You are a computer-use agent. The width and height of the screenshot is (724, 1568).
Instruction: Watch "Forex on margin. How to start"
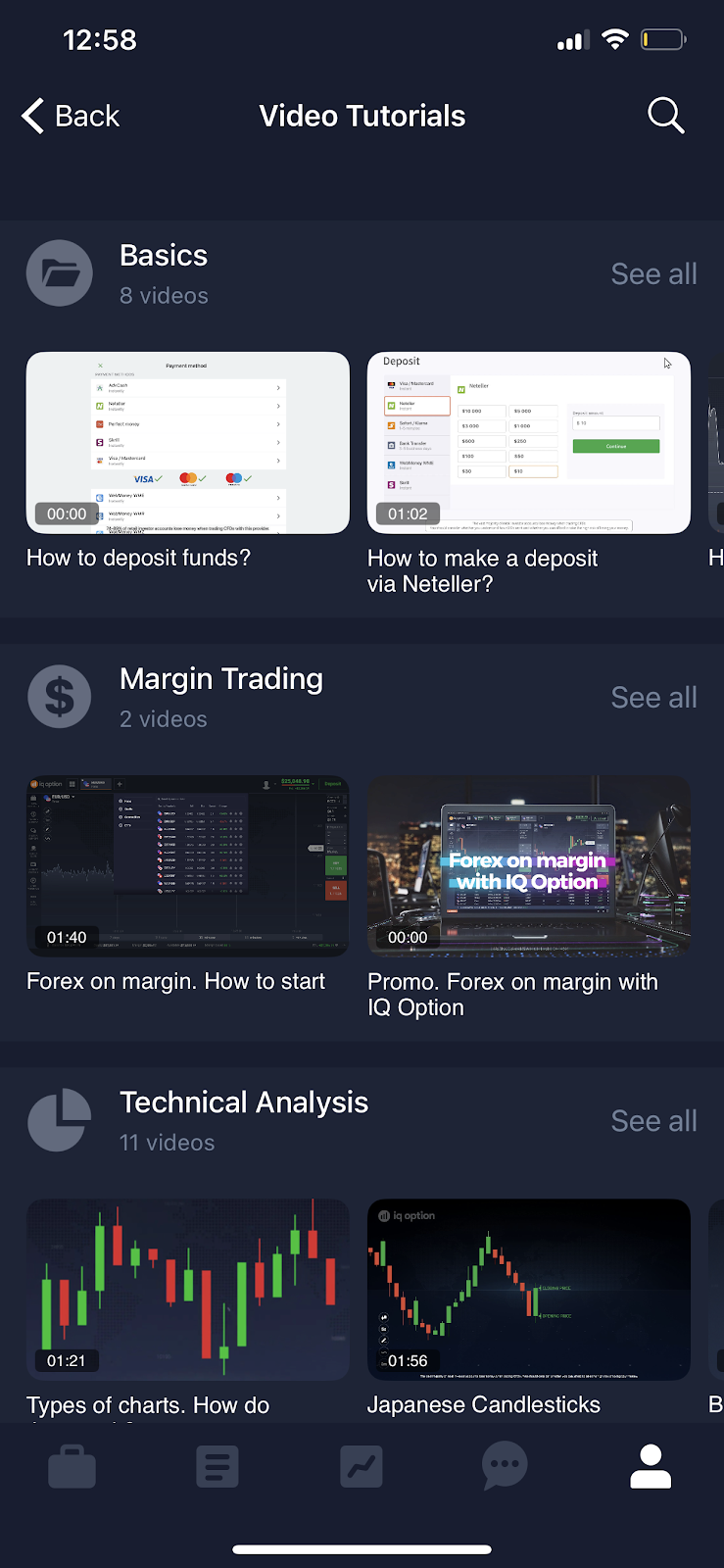[187, 866]
